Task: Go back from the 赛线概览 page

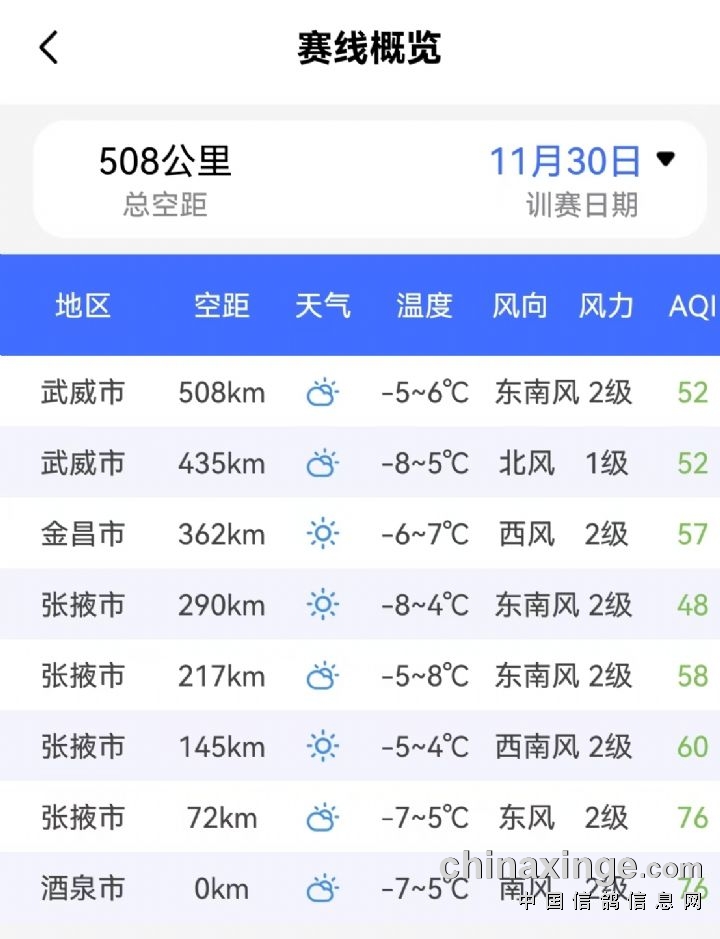Action: coord(49,47)
